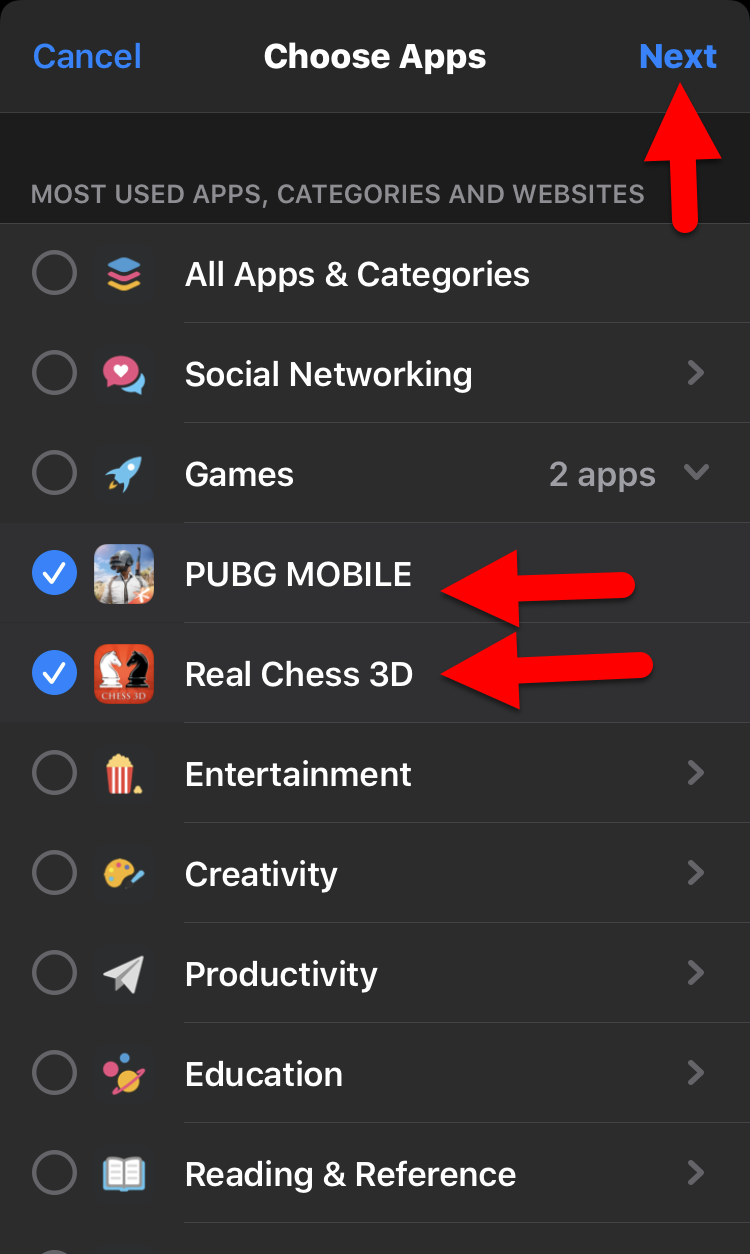Select the Reading & Reference circle

(54, 1173)
